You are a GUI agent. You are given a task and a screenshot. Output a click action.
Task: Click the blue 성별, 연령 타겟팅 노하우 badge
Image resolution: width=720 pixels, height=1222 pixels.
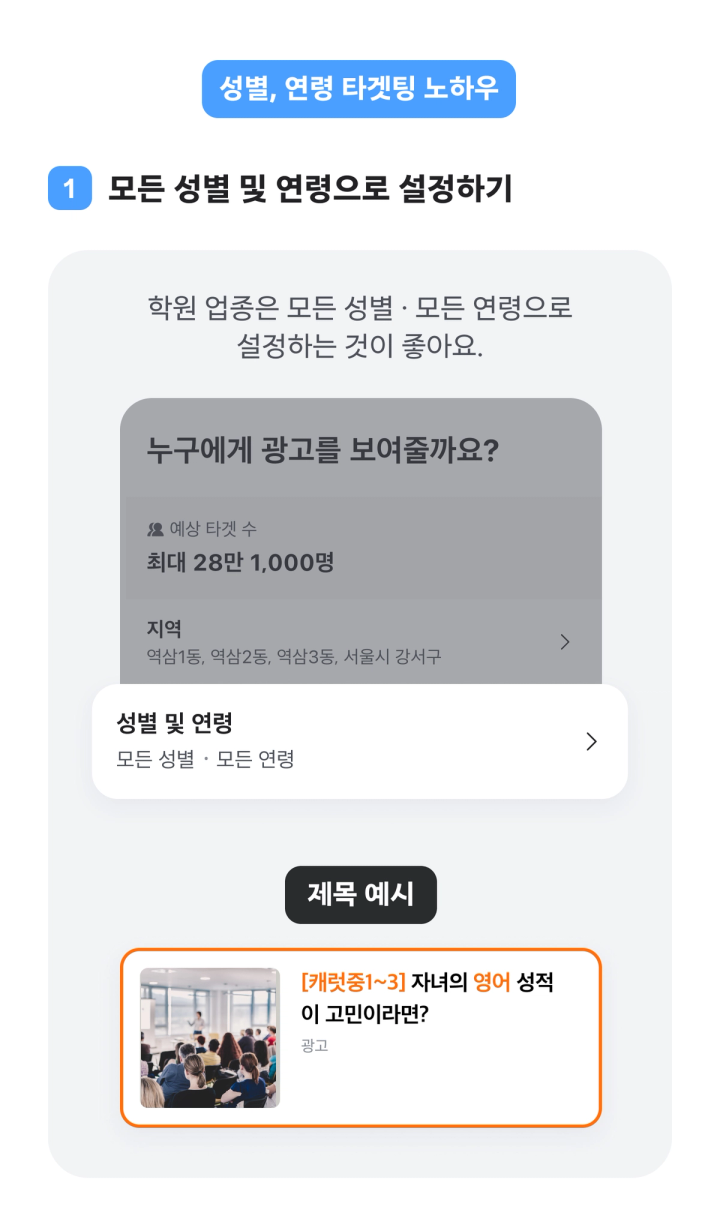click(x=360, y=88)
